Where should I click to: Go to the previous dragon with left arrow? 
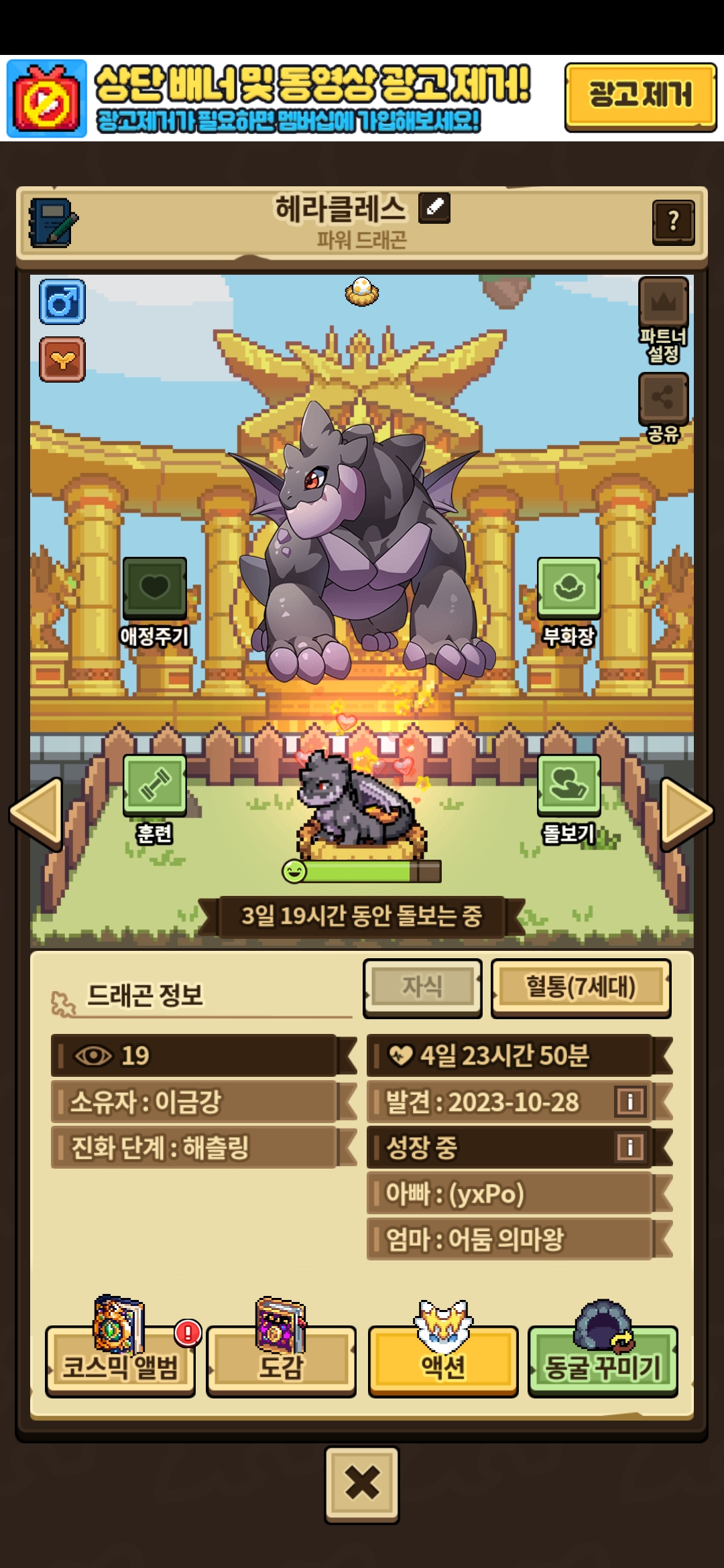pos(37,813)
